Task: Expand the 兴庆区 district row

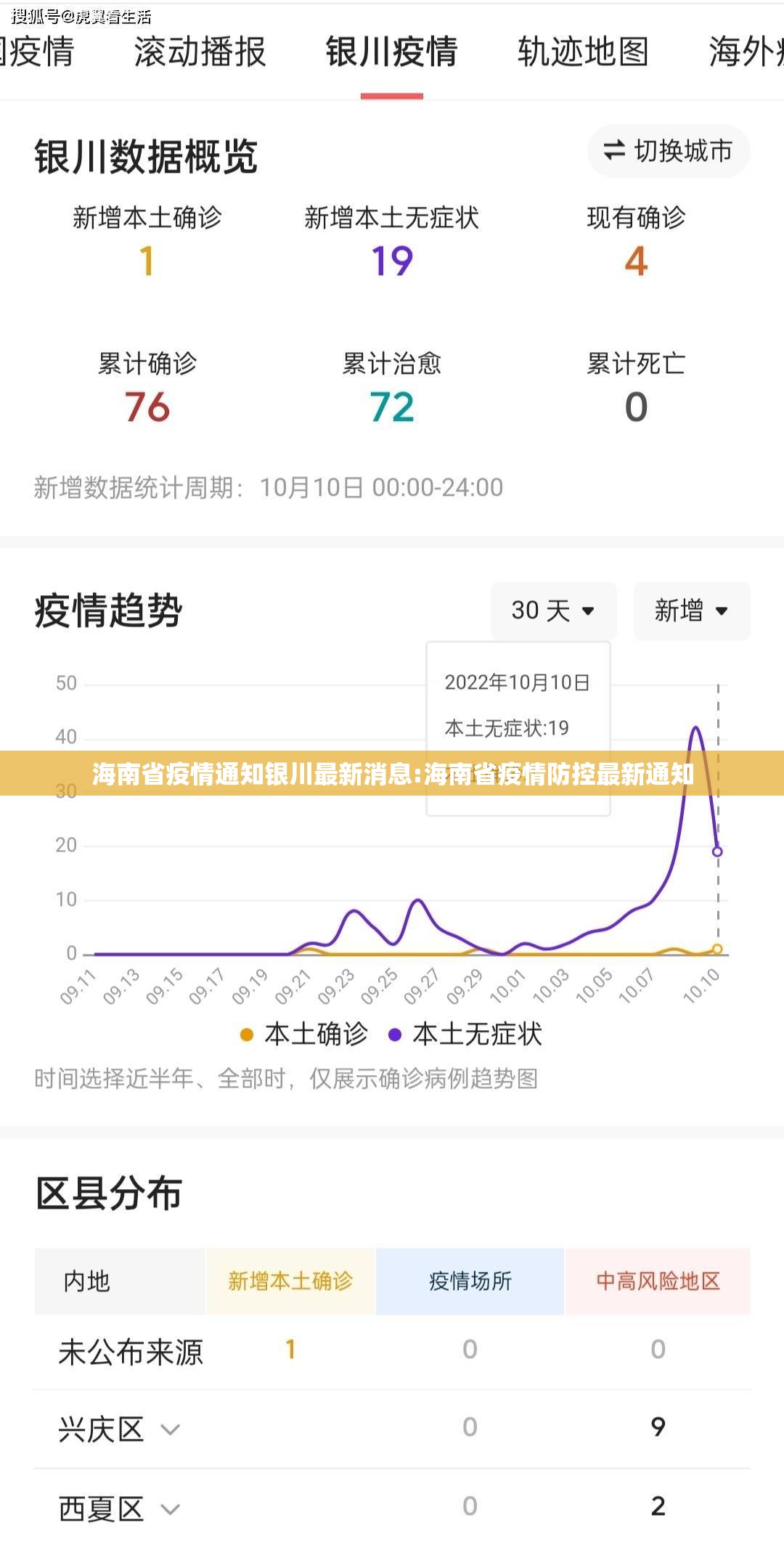Action: pos(120,1430)
